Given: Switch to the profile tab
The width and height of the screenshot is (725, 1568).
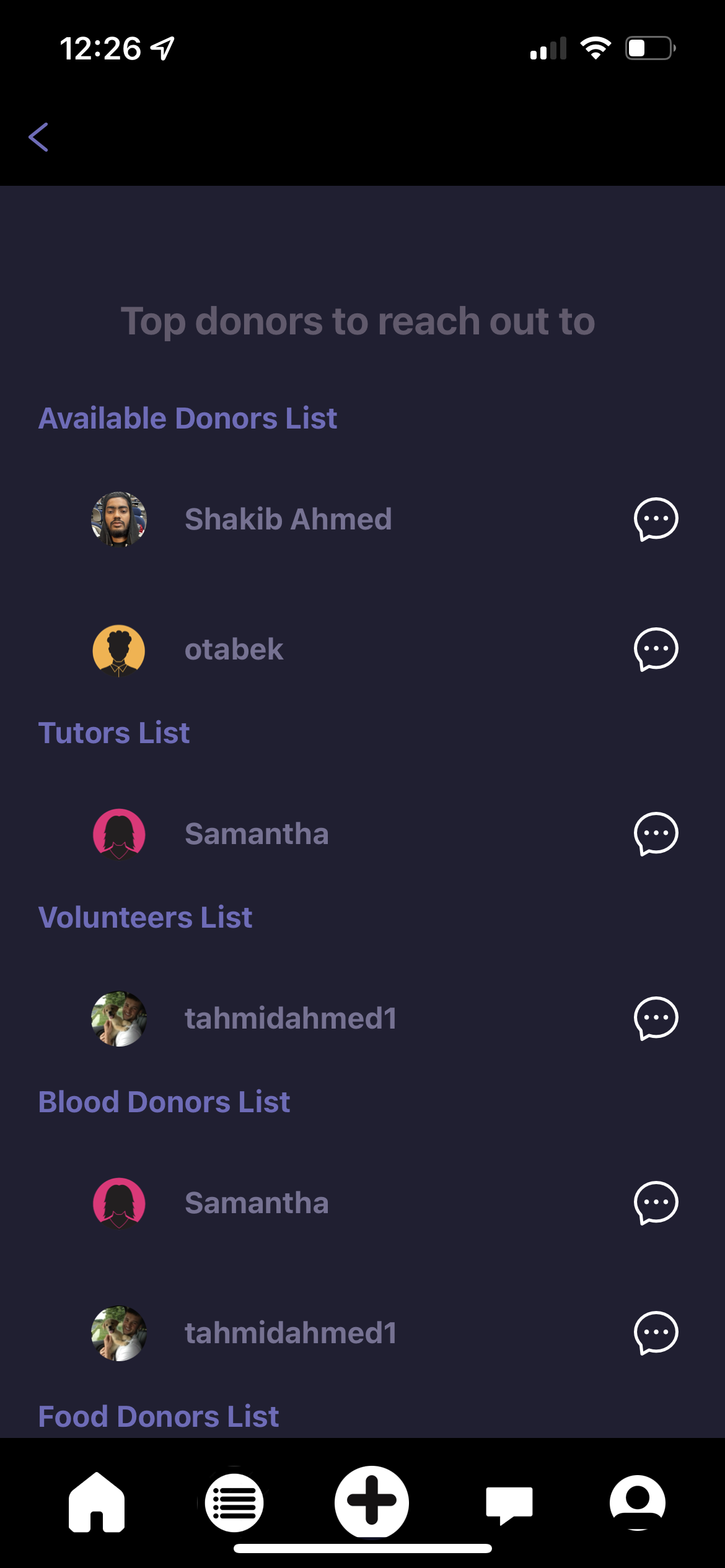Looking at the screenshot, I should 638,1503.
